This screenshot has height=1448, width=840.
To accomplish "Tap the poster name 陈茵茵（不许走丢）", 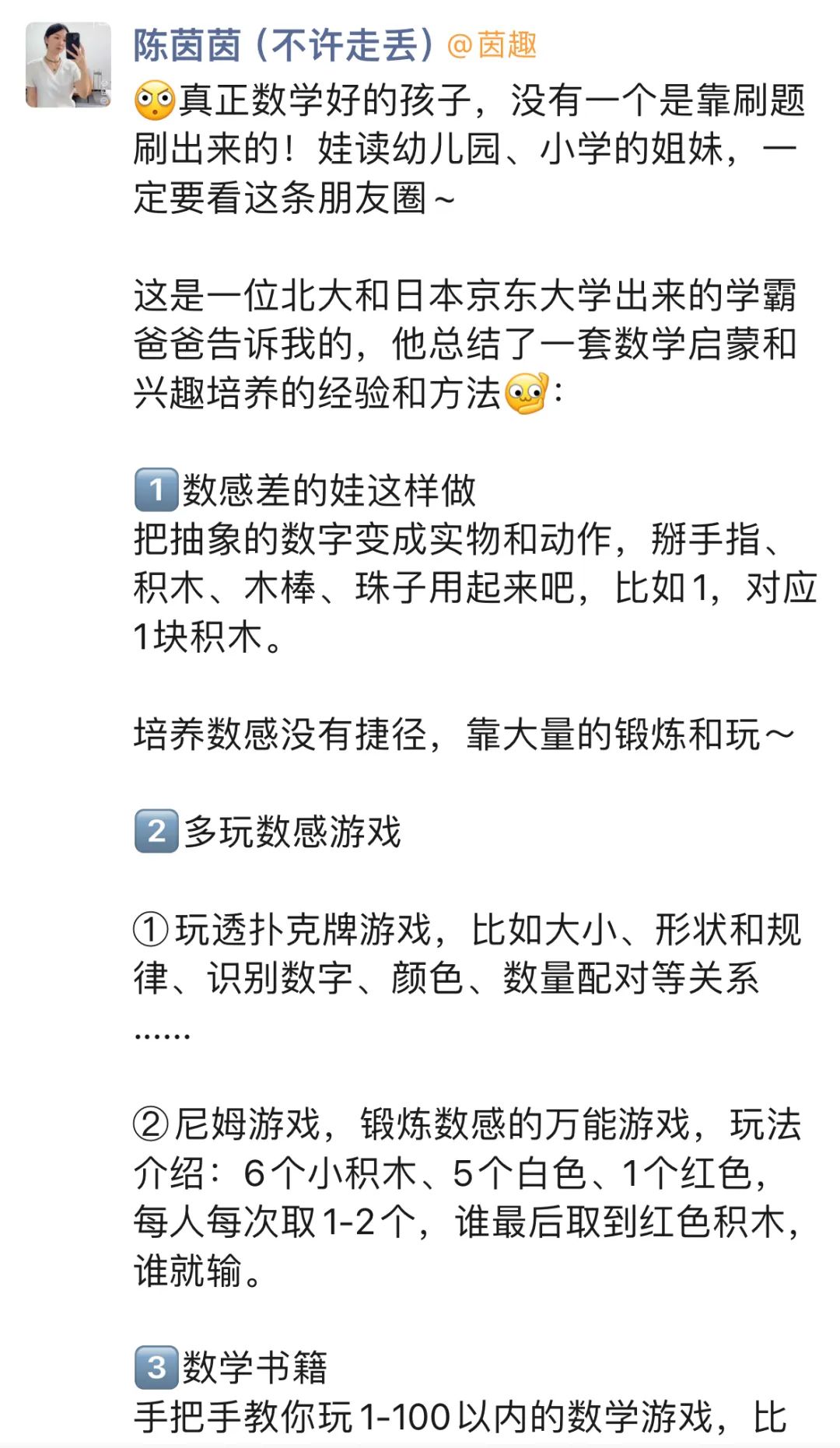I will point(284,45).
